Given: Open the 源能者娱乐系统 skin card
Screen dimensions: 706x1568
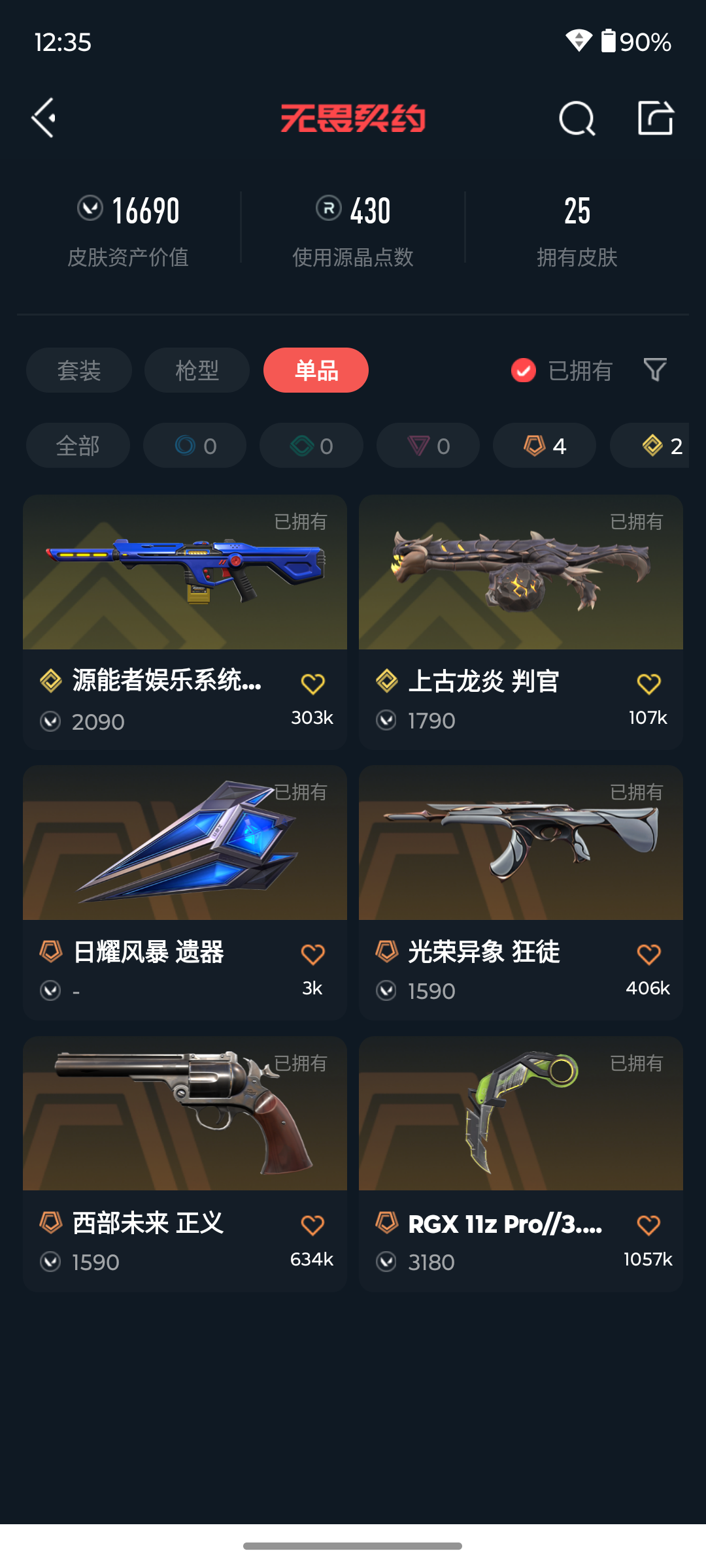Looking at the screenshot, I should [185, 622].
